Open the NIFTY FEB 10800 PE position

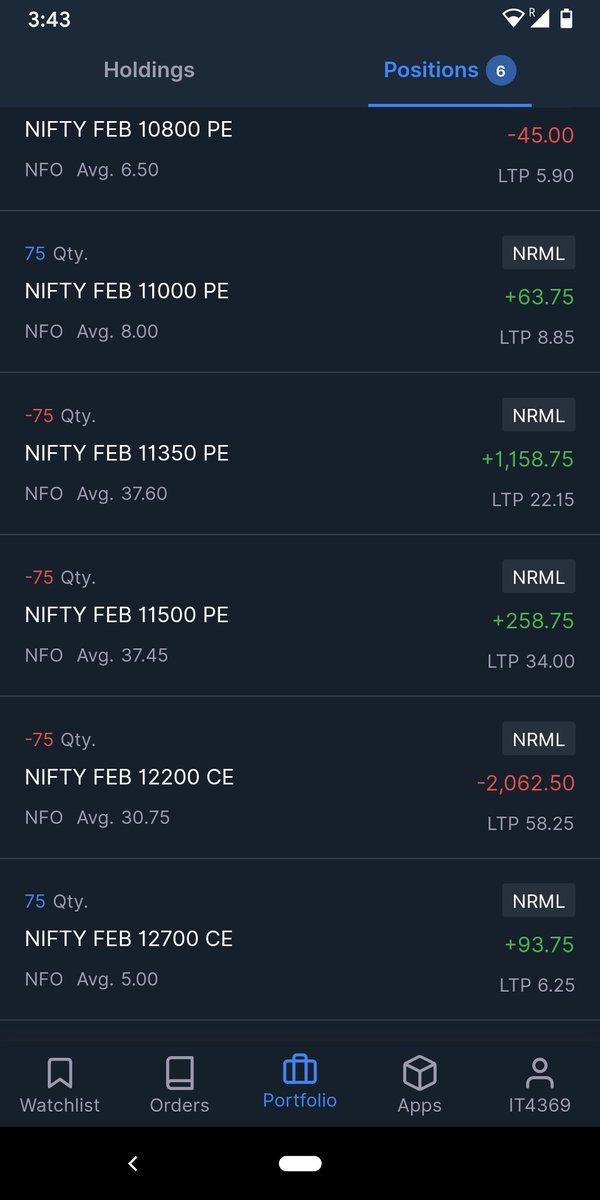point(300,152)
